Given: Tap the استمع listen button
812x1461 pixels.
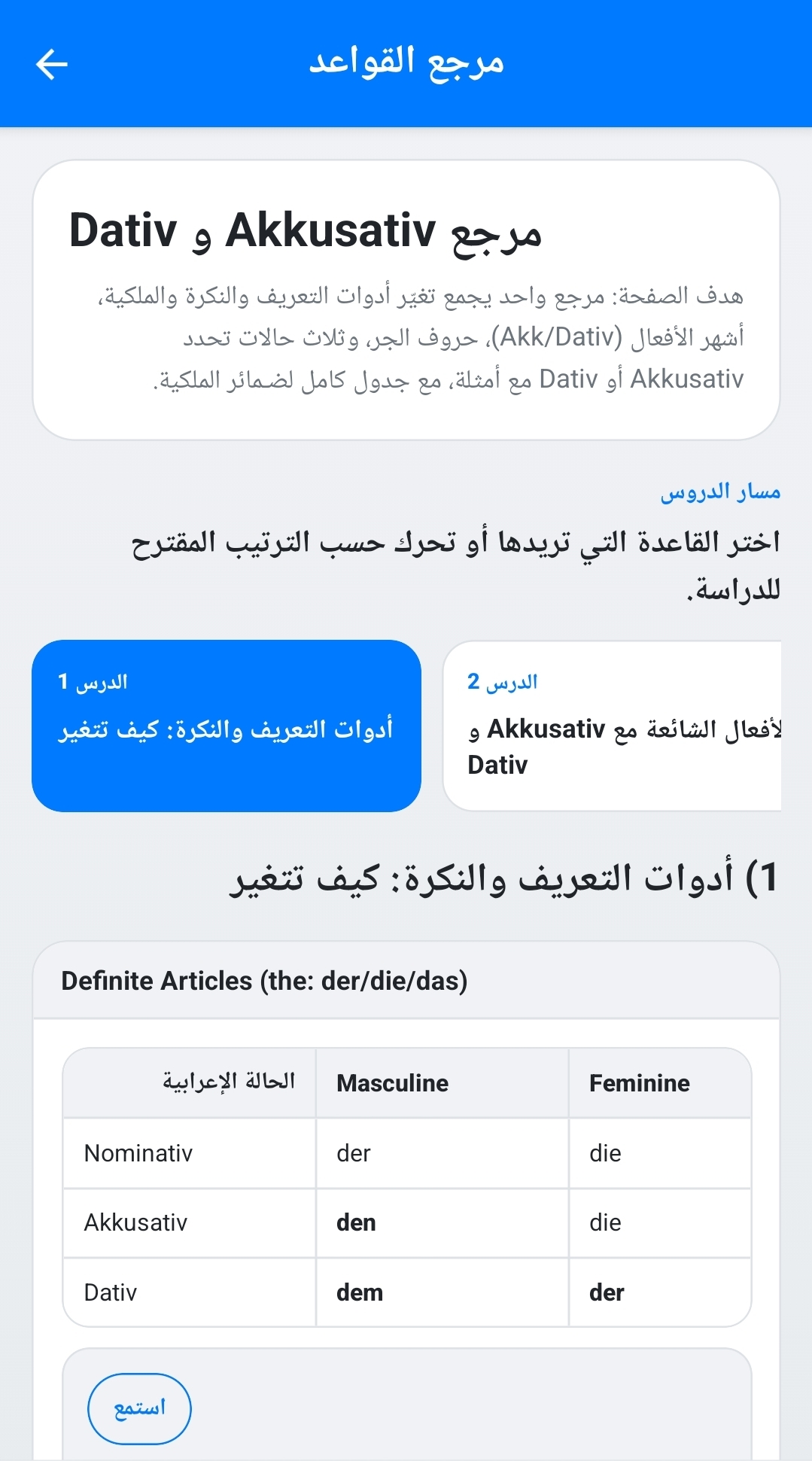Looking at the screenshot, I should (139, 1408).
